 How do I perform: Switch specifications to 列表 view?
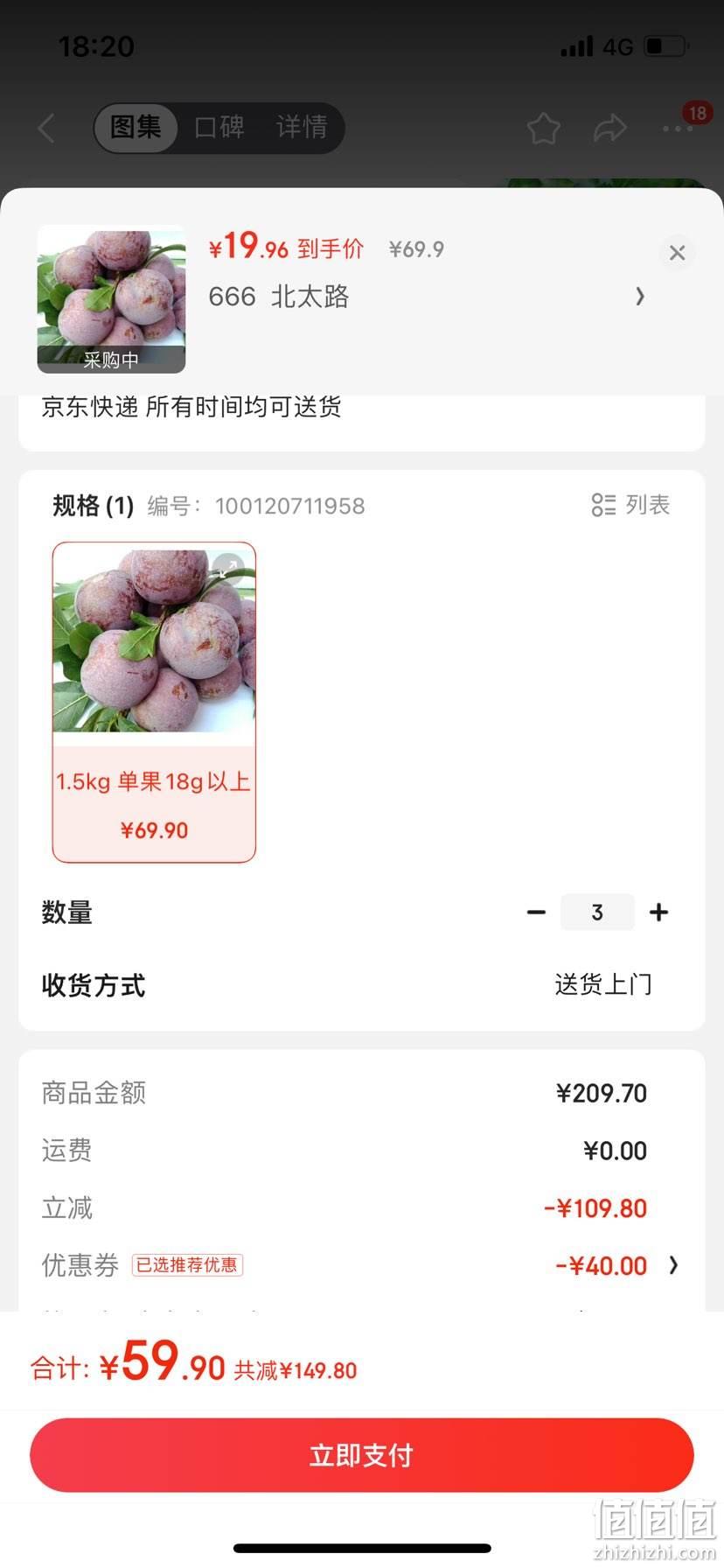click(x=630, y=505)
